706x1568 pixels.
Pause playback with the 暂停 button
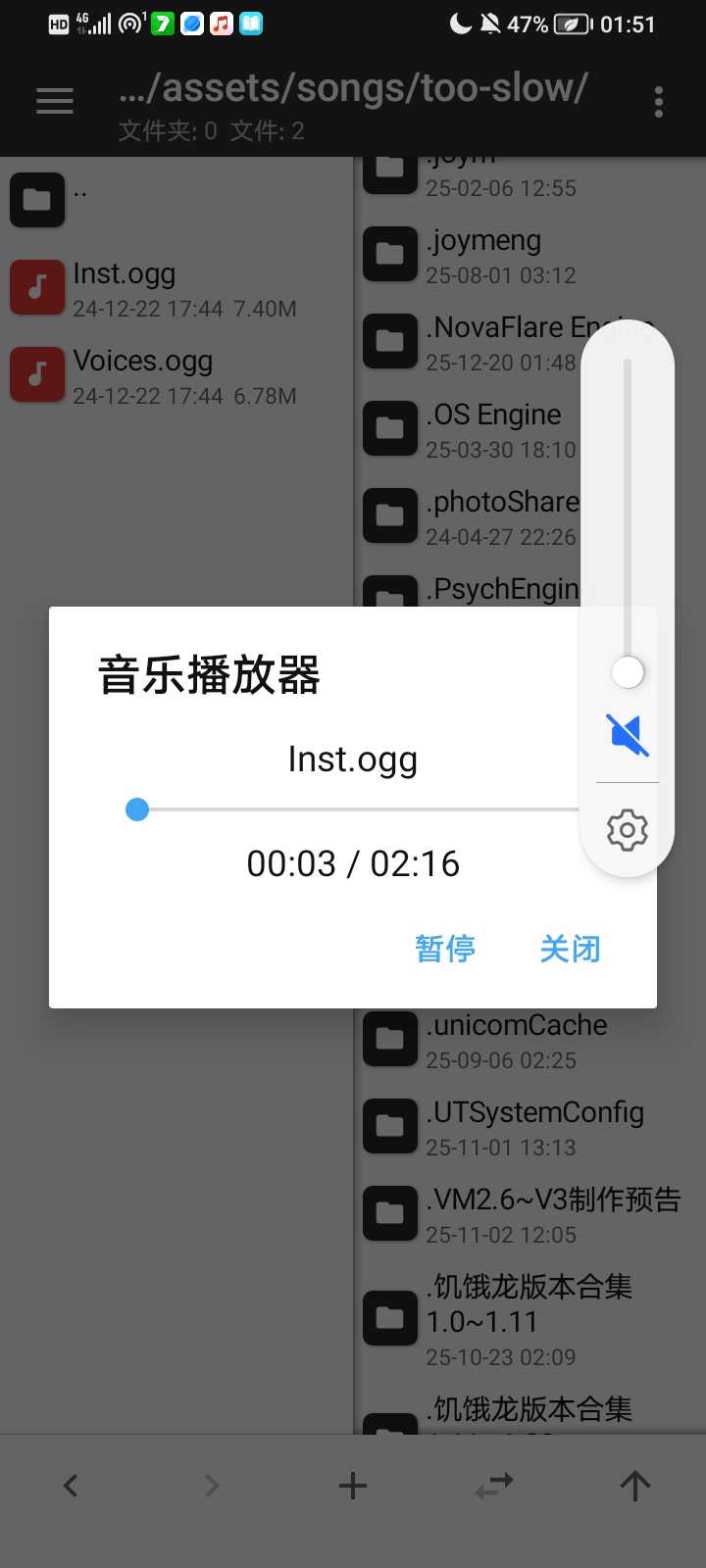click(445, 949)
